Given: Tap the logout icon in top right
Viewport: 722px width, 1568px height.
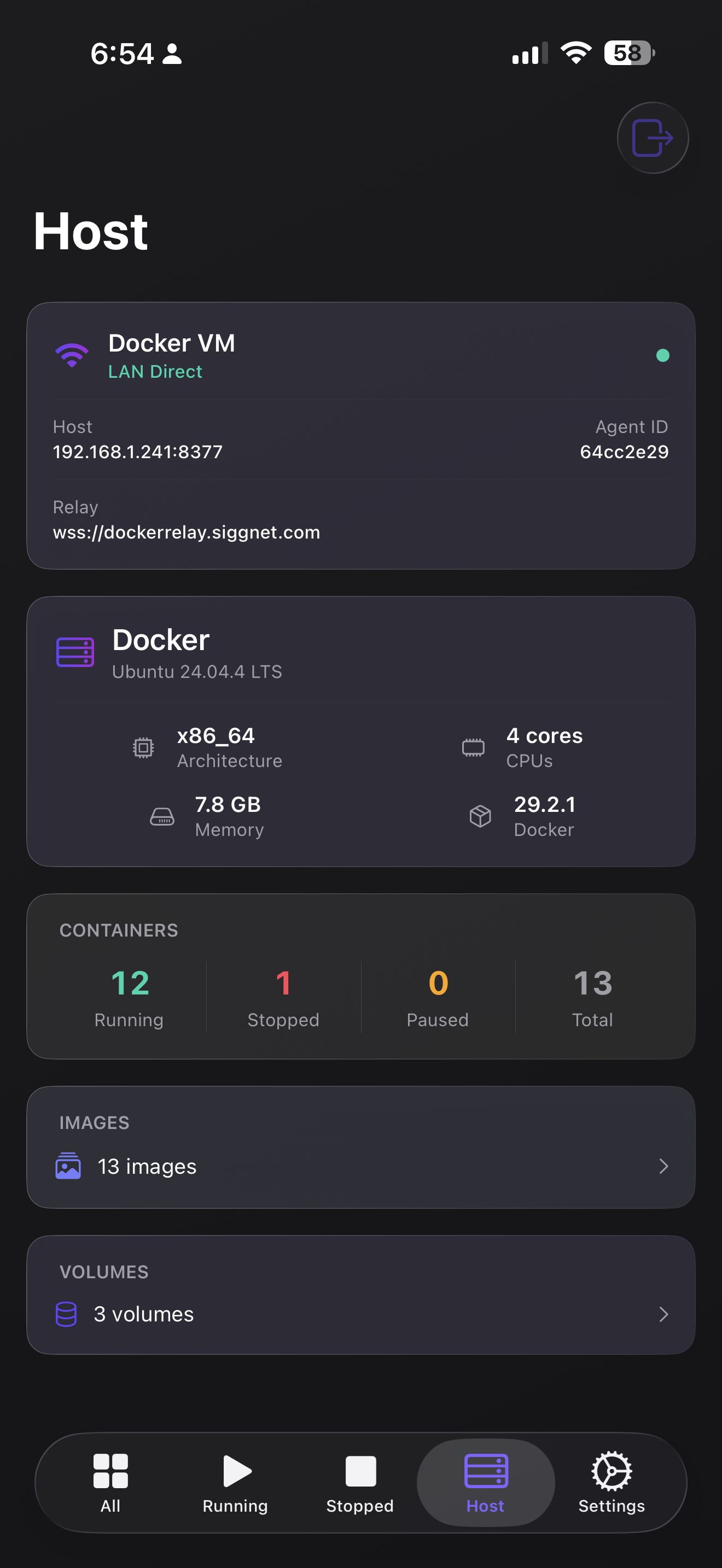Looking at the screenshot, I should pos(652,138).
